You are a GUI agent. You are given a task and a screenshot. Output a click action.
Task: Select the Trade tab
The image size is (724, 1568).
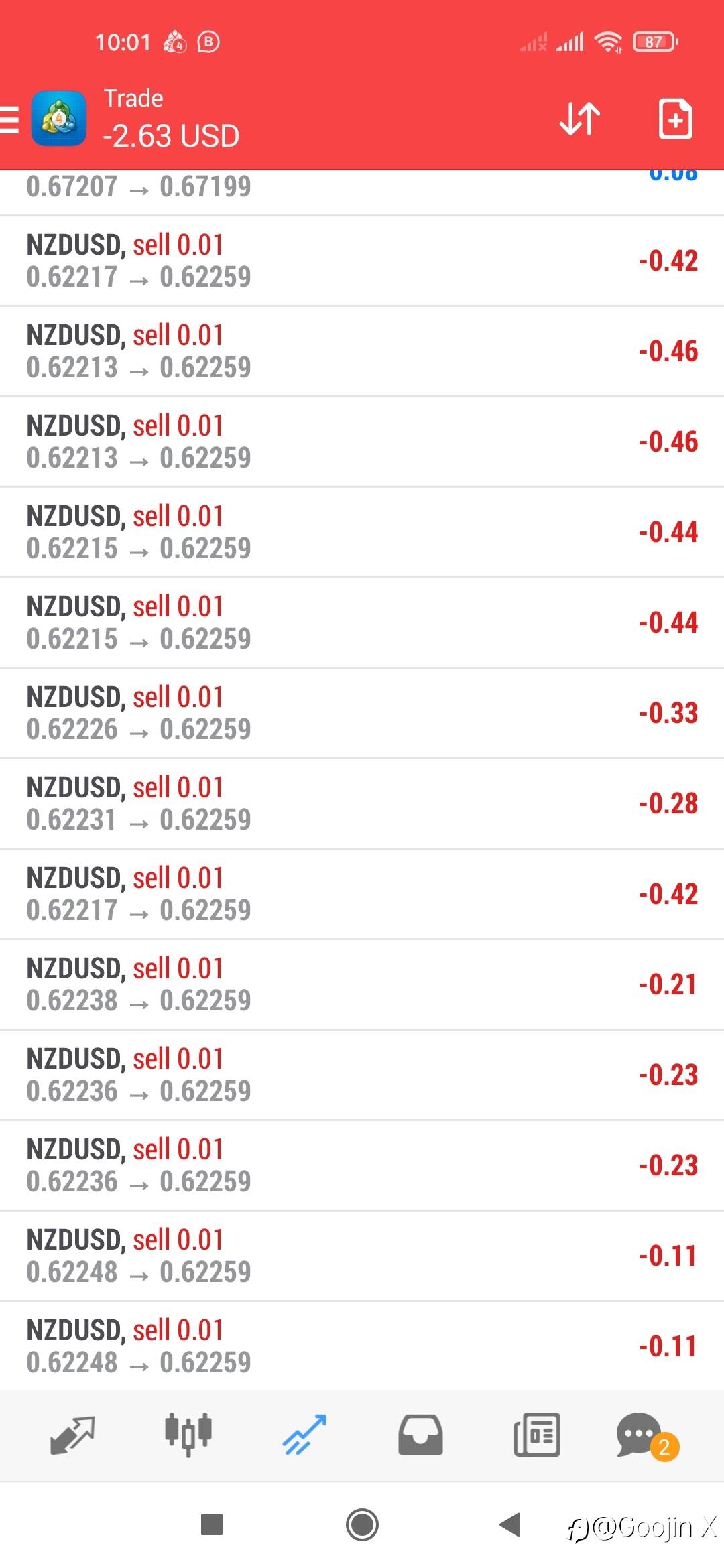pos(304,1435)
